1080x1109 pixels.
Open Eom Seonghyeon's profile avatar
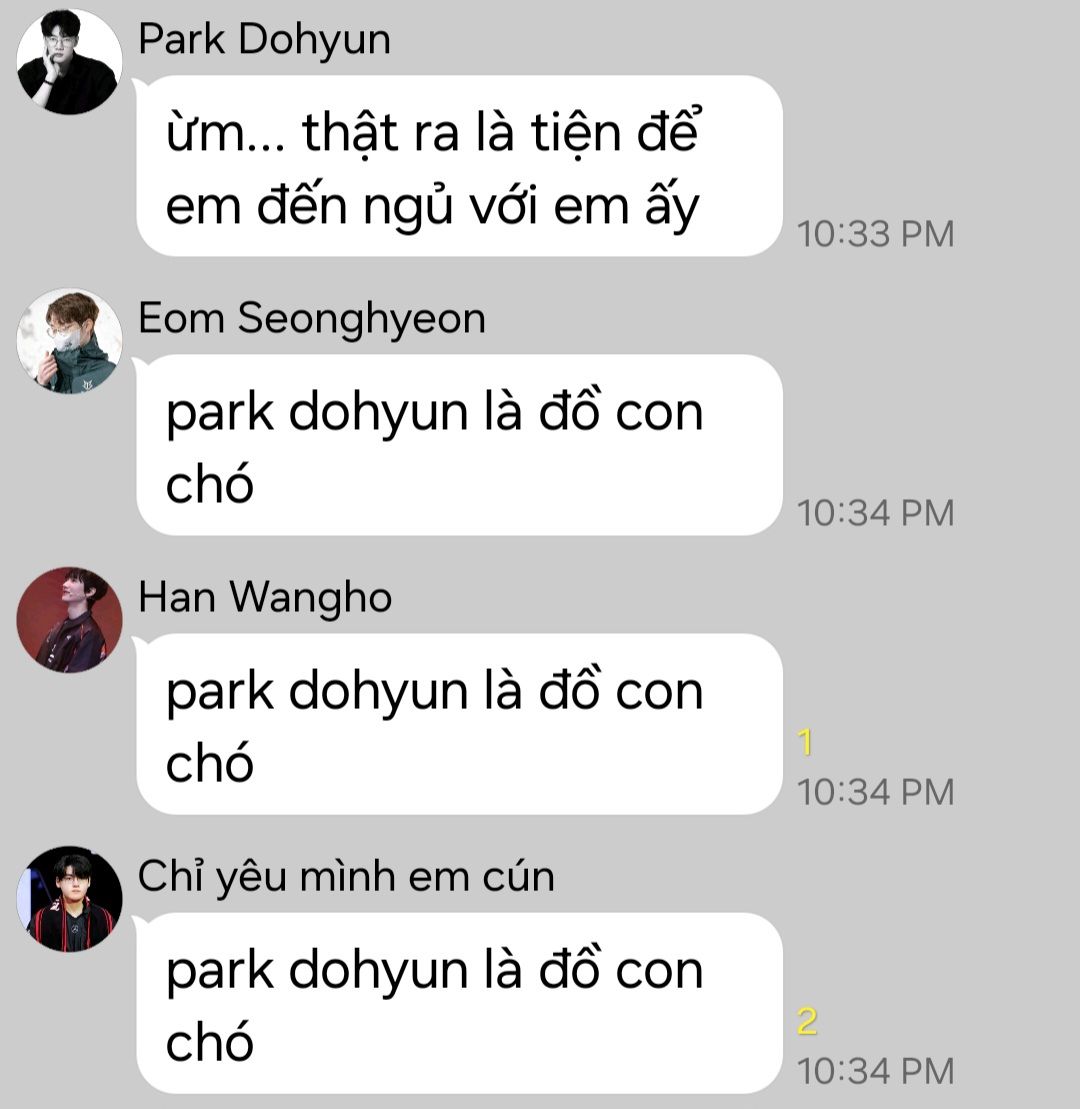pyautogui.click(x=69, y=341)
